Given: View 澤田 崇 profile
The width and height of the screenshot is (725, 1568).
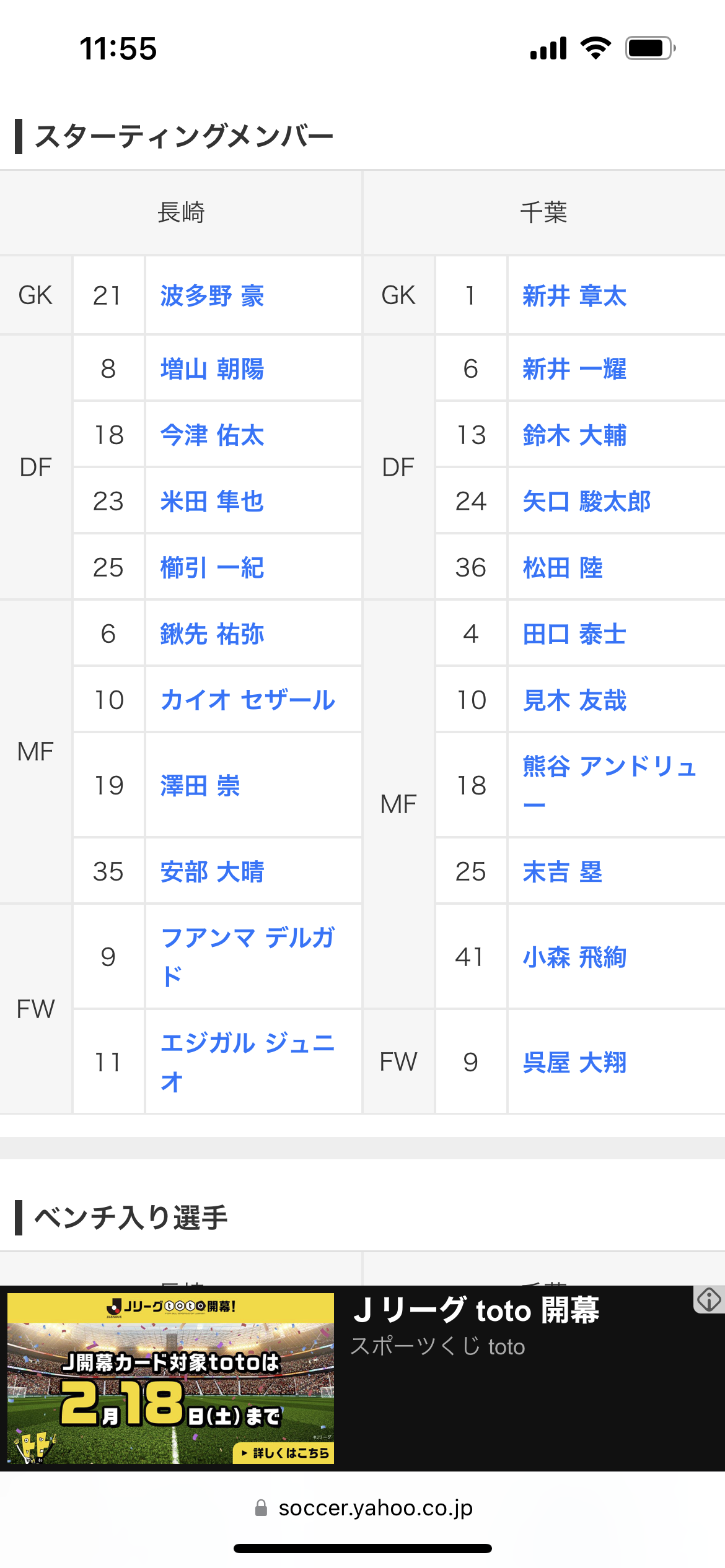Looking at the screenshot, I should click(x=200, y=786).
